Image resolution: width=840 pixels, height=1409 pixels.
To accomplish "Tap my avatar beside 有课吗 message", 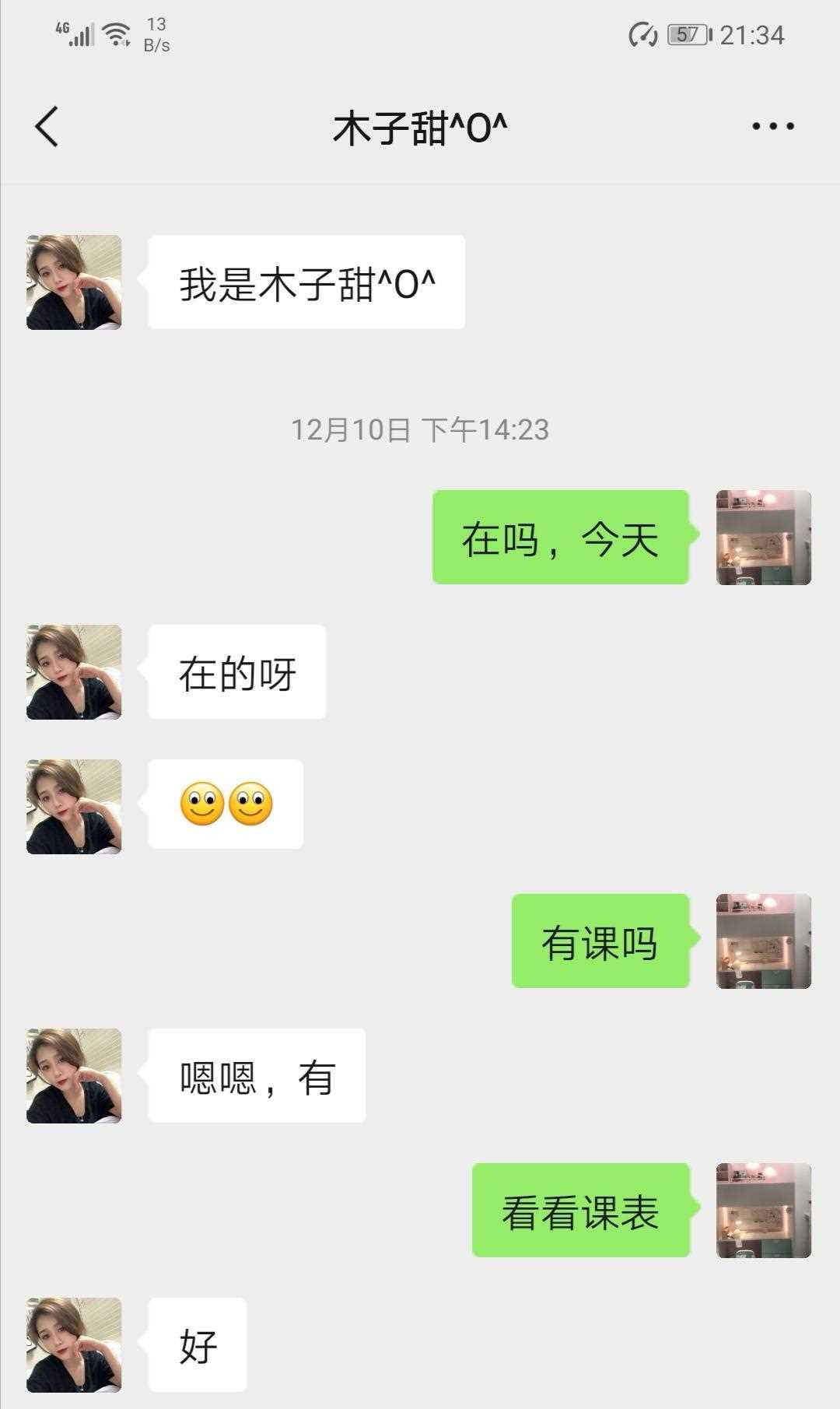I will pos(763,941).
